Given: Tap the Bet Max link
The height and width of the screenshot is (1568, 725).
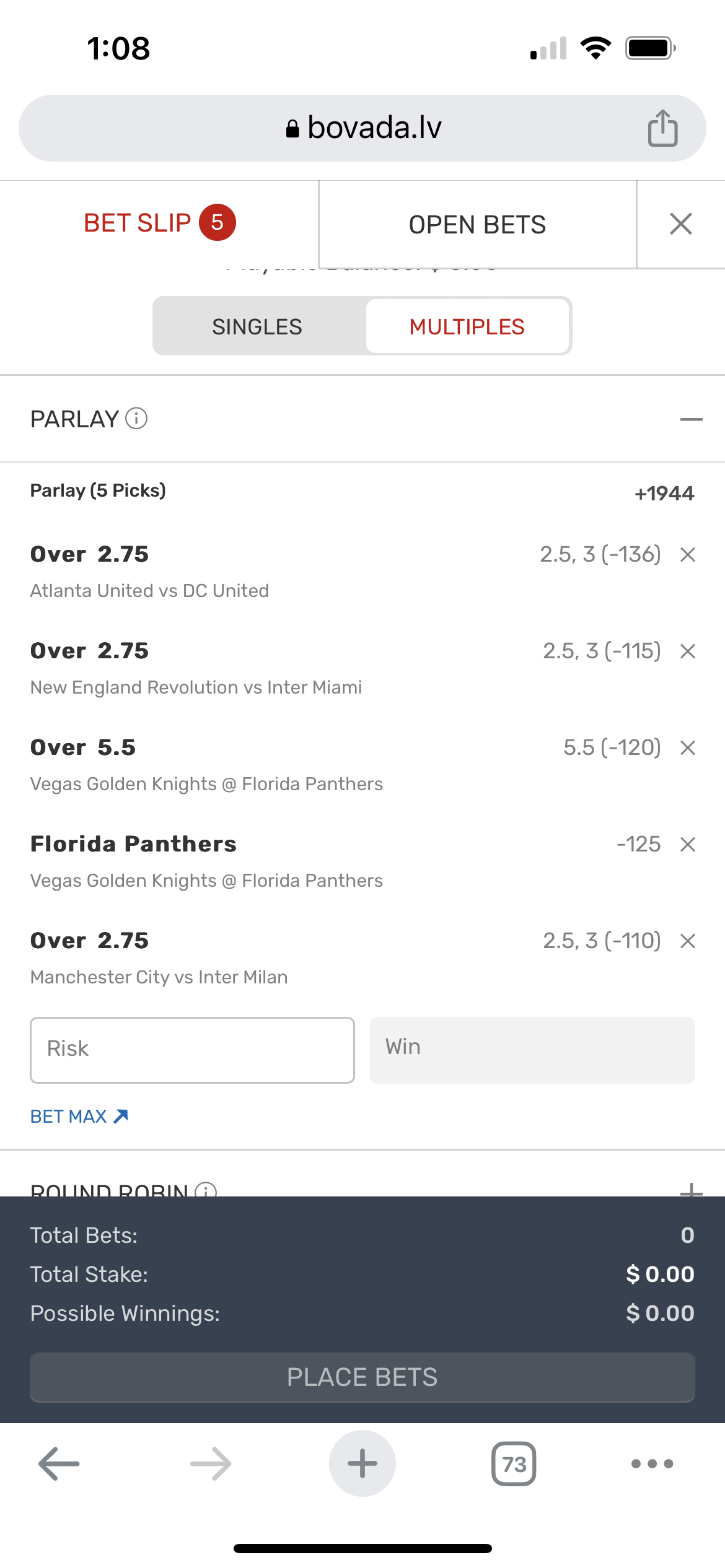Looking at the screenshot, I should [x=79, y=1116].
